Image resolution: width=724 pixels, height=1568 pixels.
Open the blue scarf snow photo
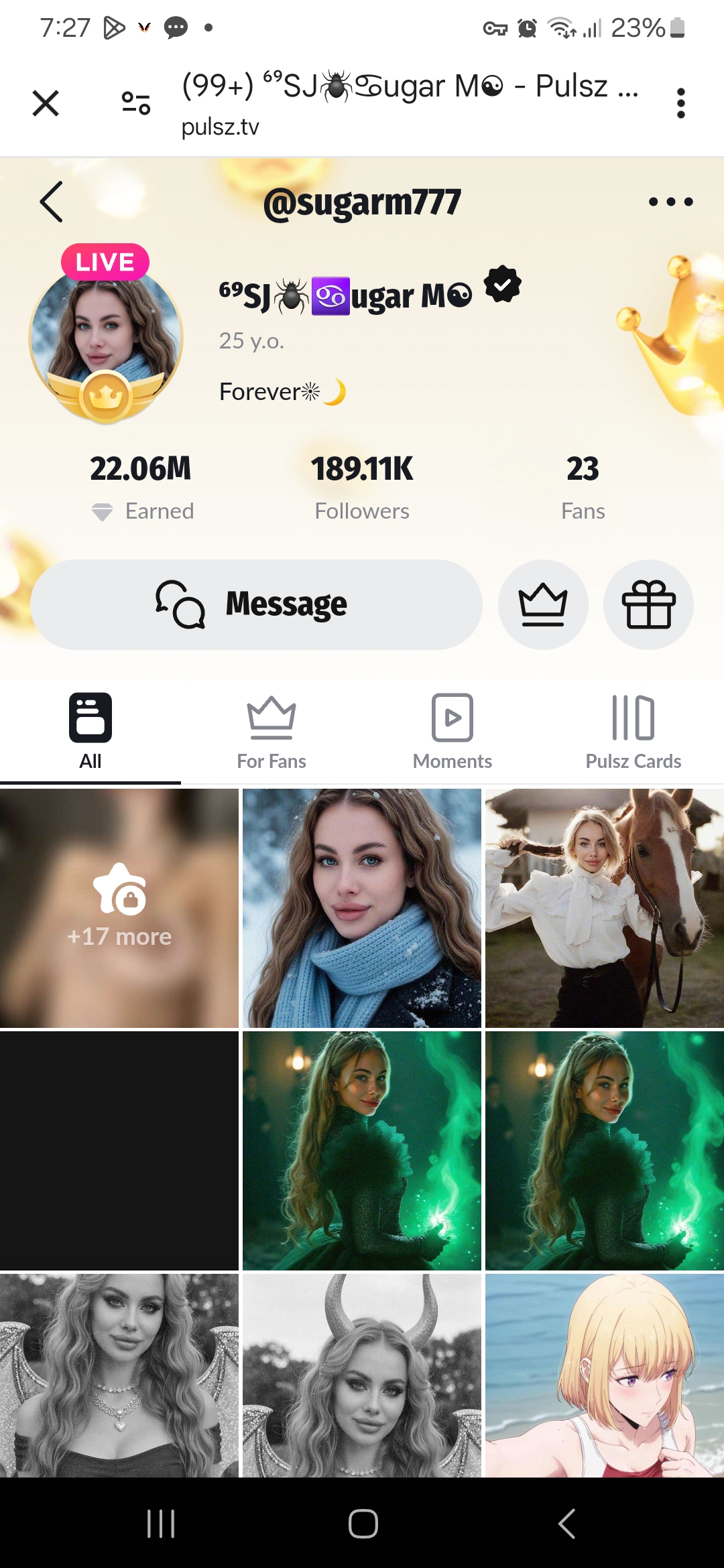(362, 908)
